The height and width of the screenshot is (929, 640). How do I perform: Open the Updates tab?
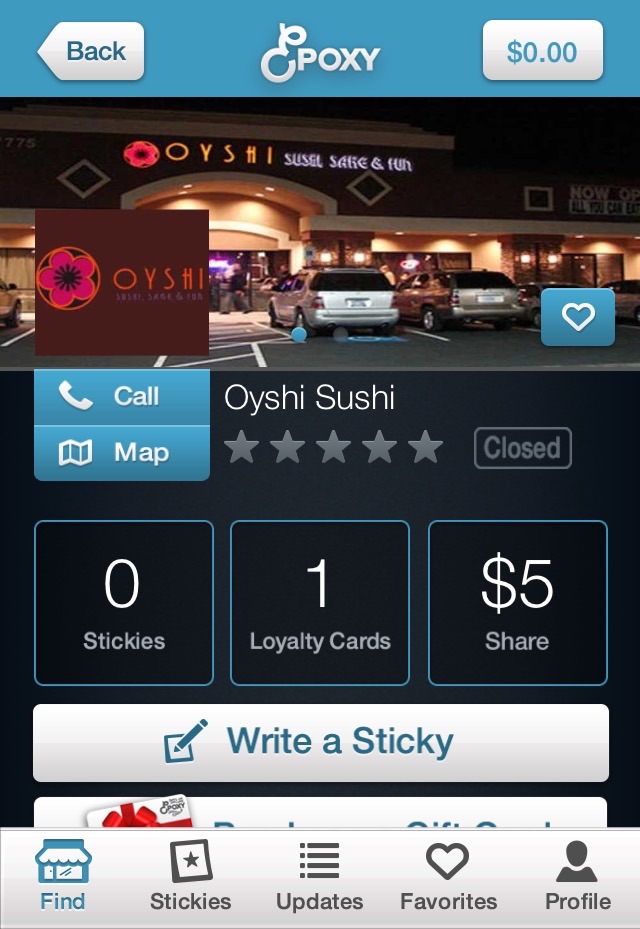[x=319, y=876]
